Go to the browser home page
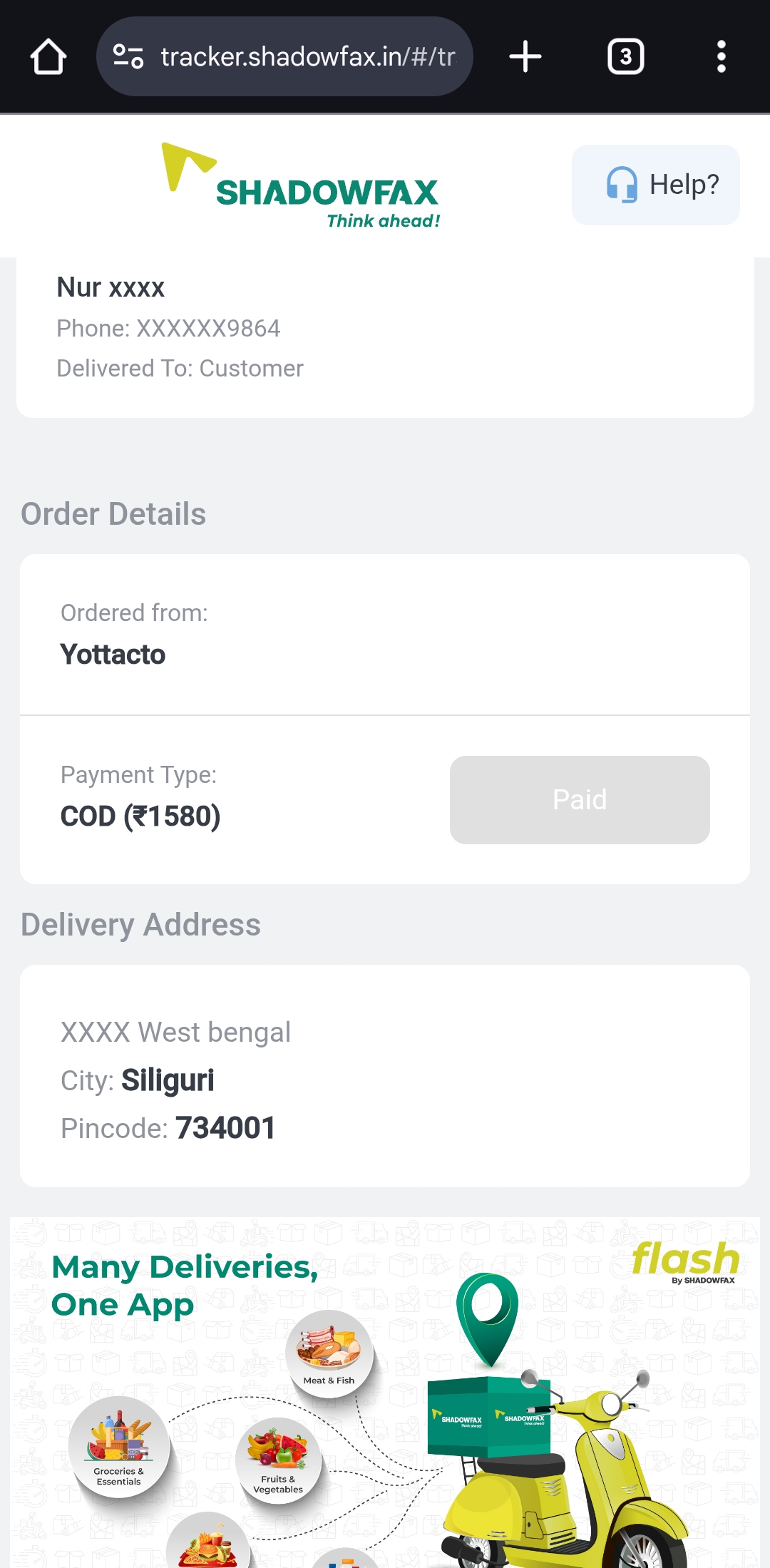 pos(48,57)
